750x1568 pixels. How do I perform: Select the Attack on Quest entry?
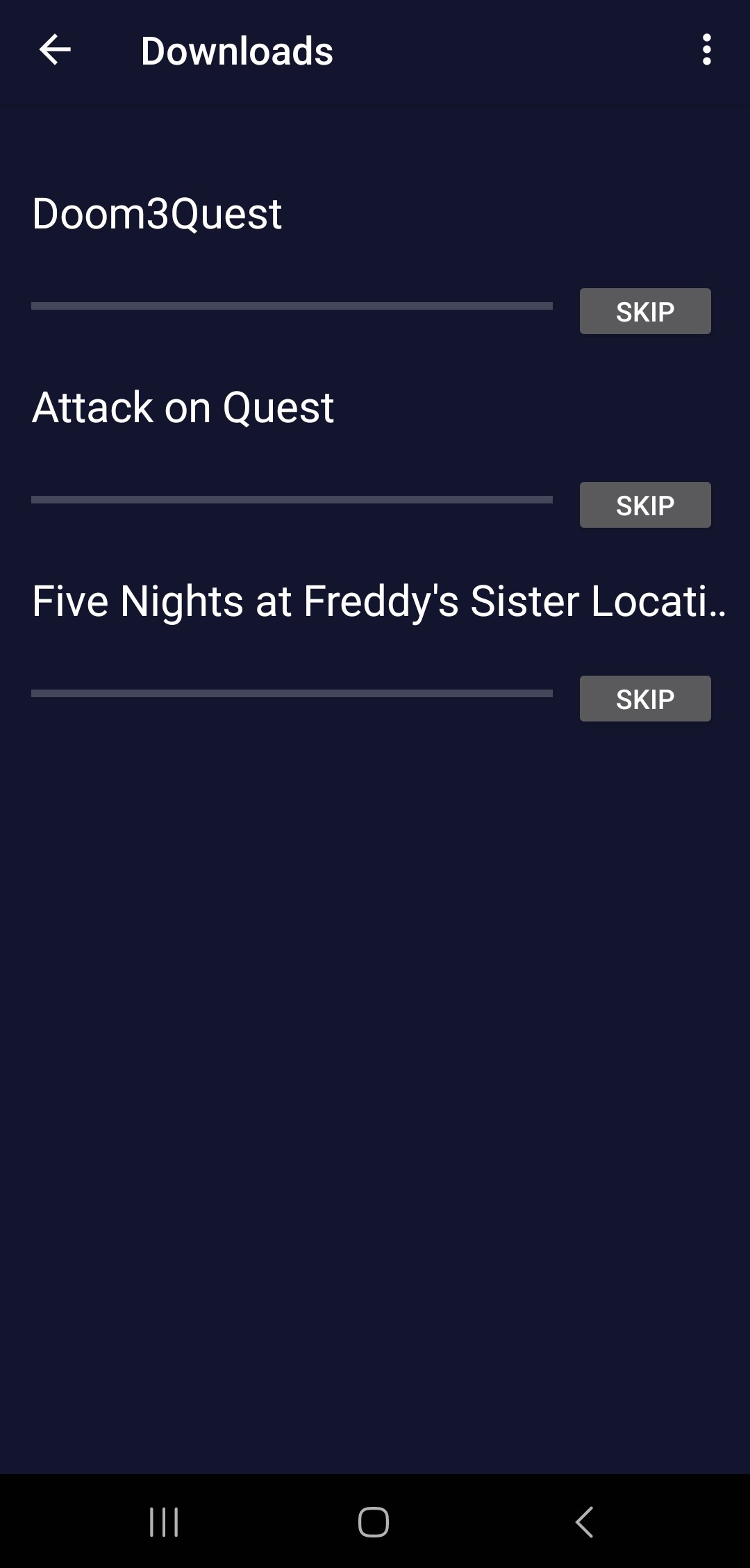pyautogui.click(x=183, y=408)
